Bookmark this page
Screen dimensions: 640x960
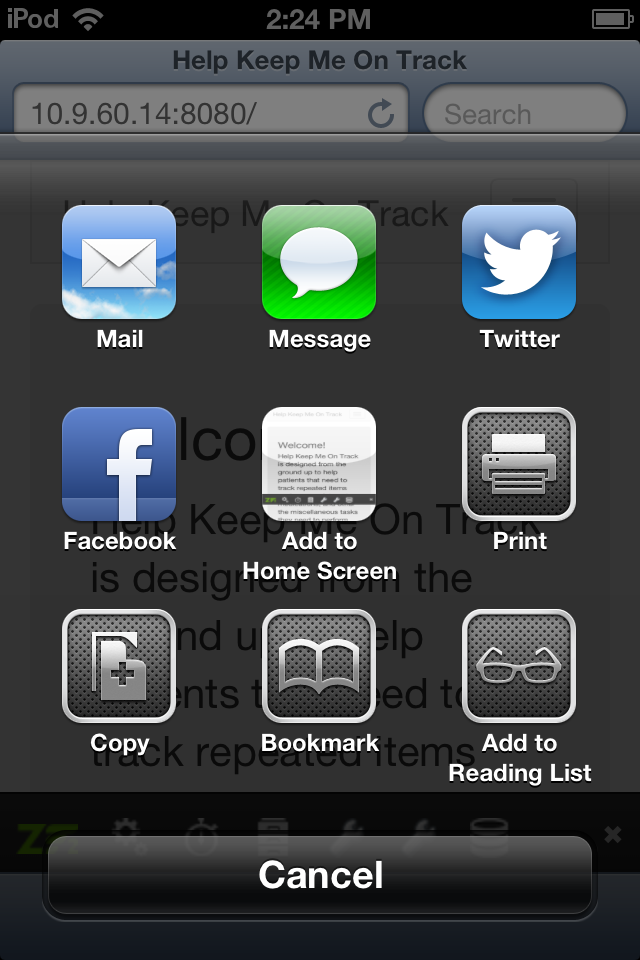(x=319, y=666)
